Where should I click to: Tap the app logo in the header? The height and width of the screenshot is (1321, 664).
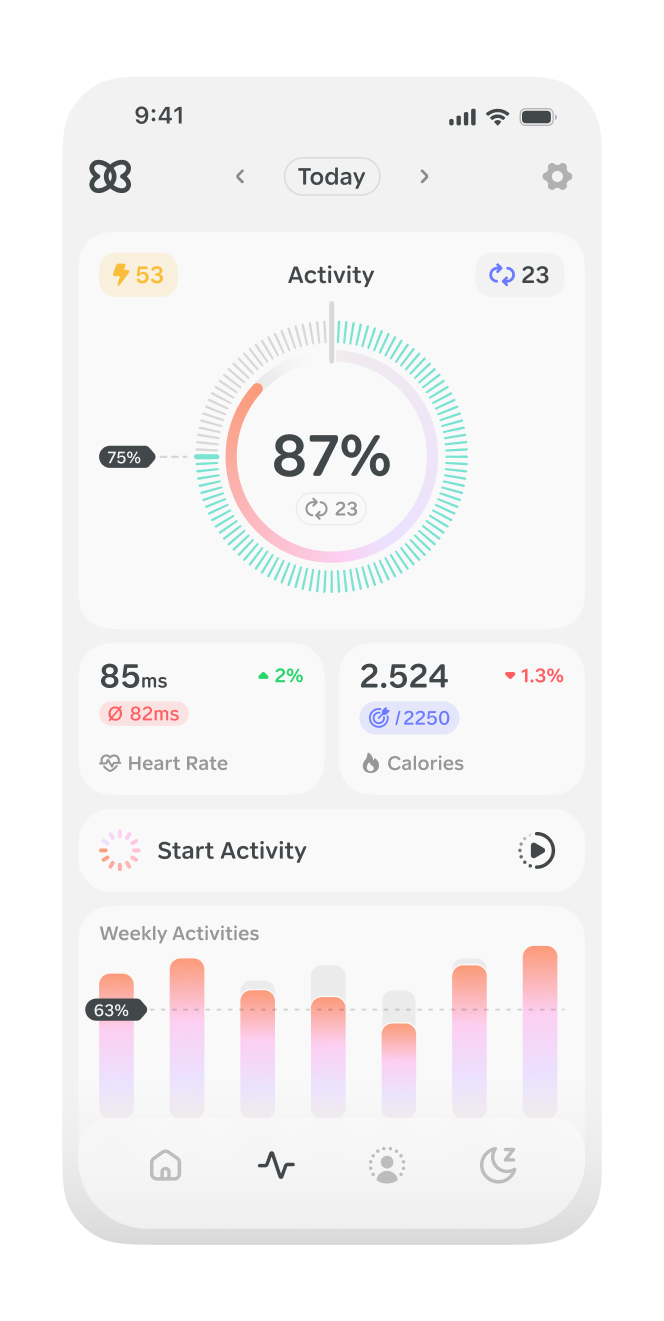pos(110,177)
